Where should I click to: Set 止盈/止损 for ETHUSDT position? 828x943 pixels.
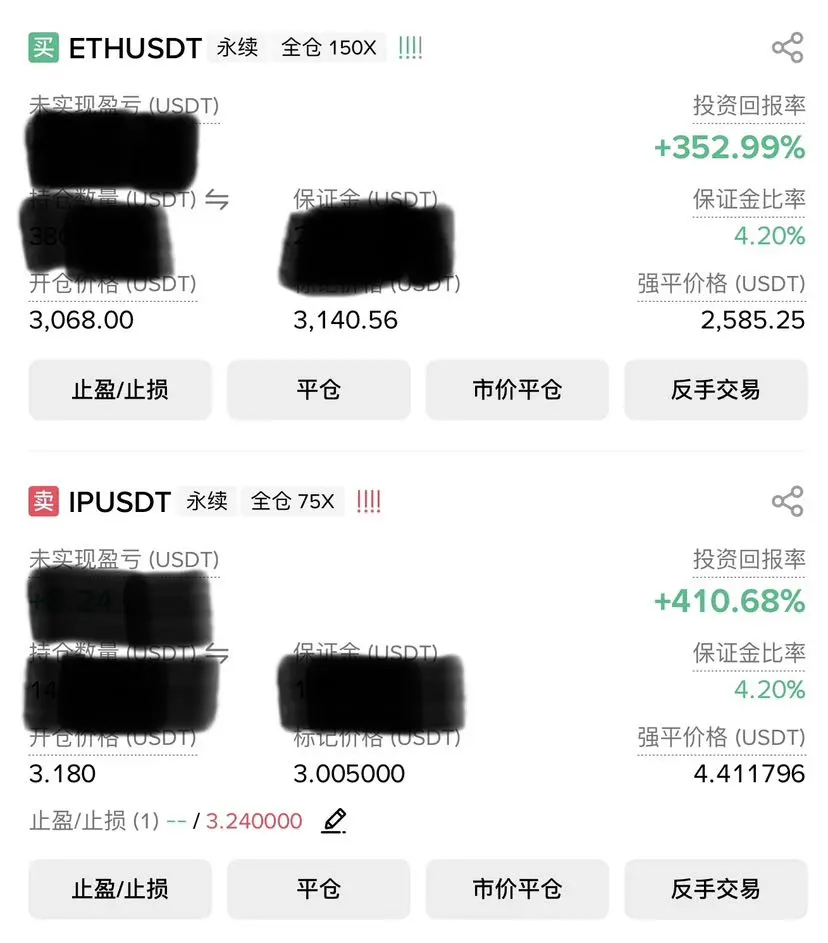pos(120,390)
